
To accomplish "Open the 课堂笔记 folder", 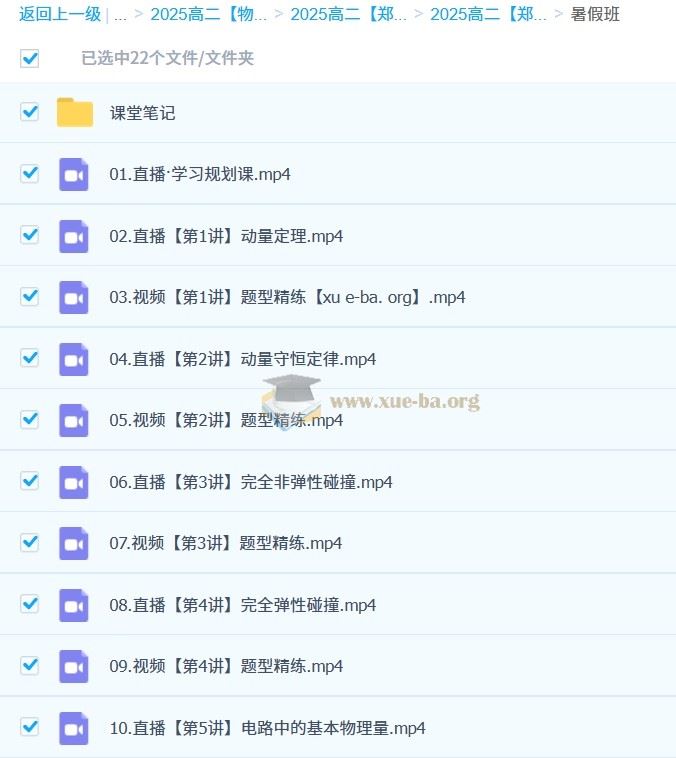I will point(142,113).
